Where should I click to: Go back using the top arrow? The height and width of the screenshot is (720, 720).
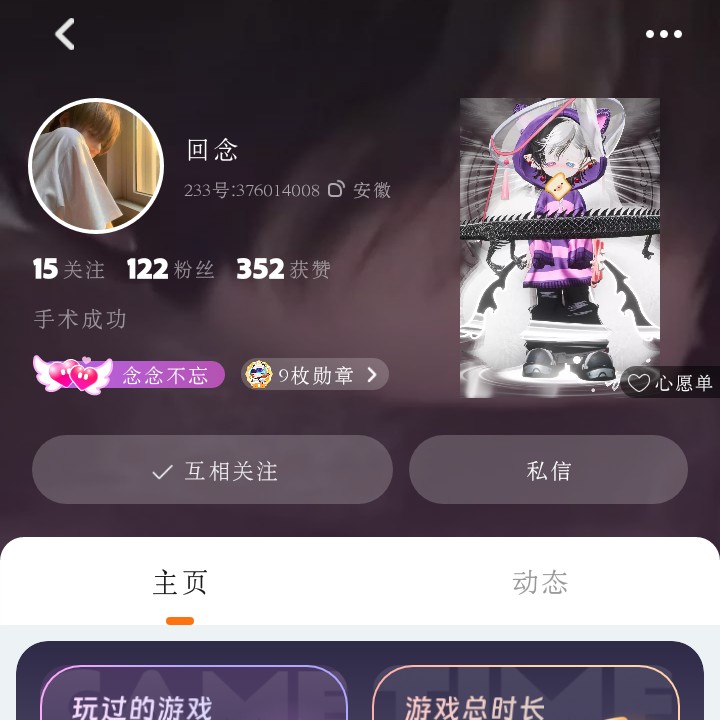(65, 34)
